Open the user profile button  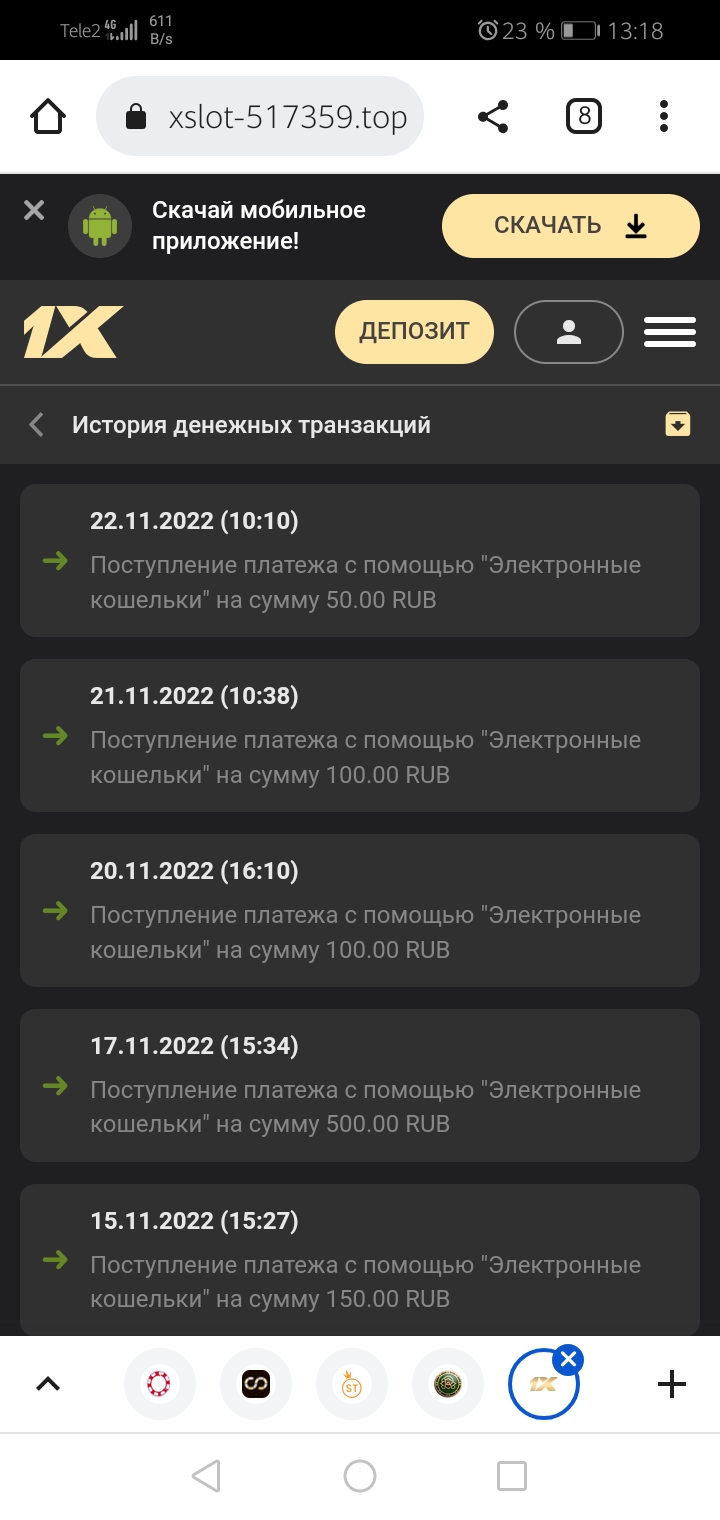(568, 332)
